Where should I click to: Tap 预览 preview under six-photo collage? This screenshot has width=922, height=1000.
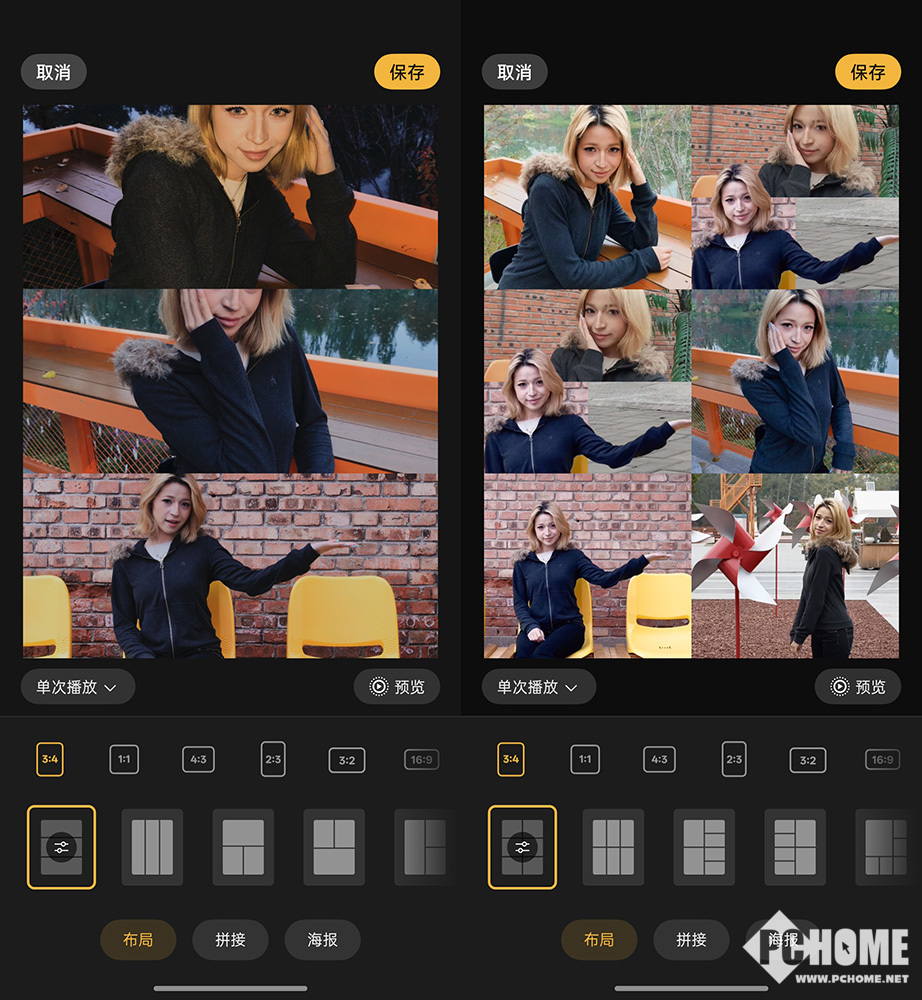point(857,687)
